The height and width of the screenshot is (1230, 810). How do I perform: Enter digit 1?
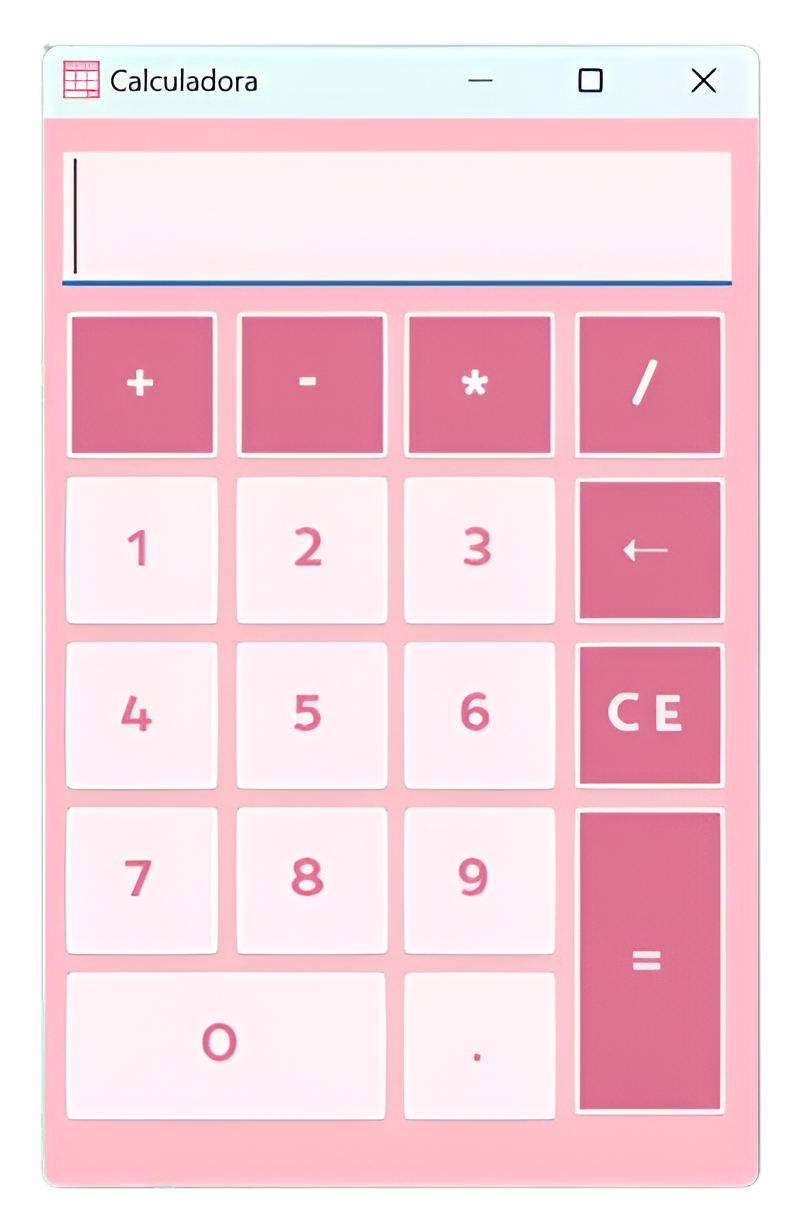(142, 550)
